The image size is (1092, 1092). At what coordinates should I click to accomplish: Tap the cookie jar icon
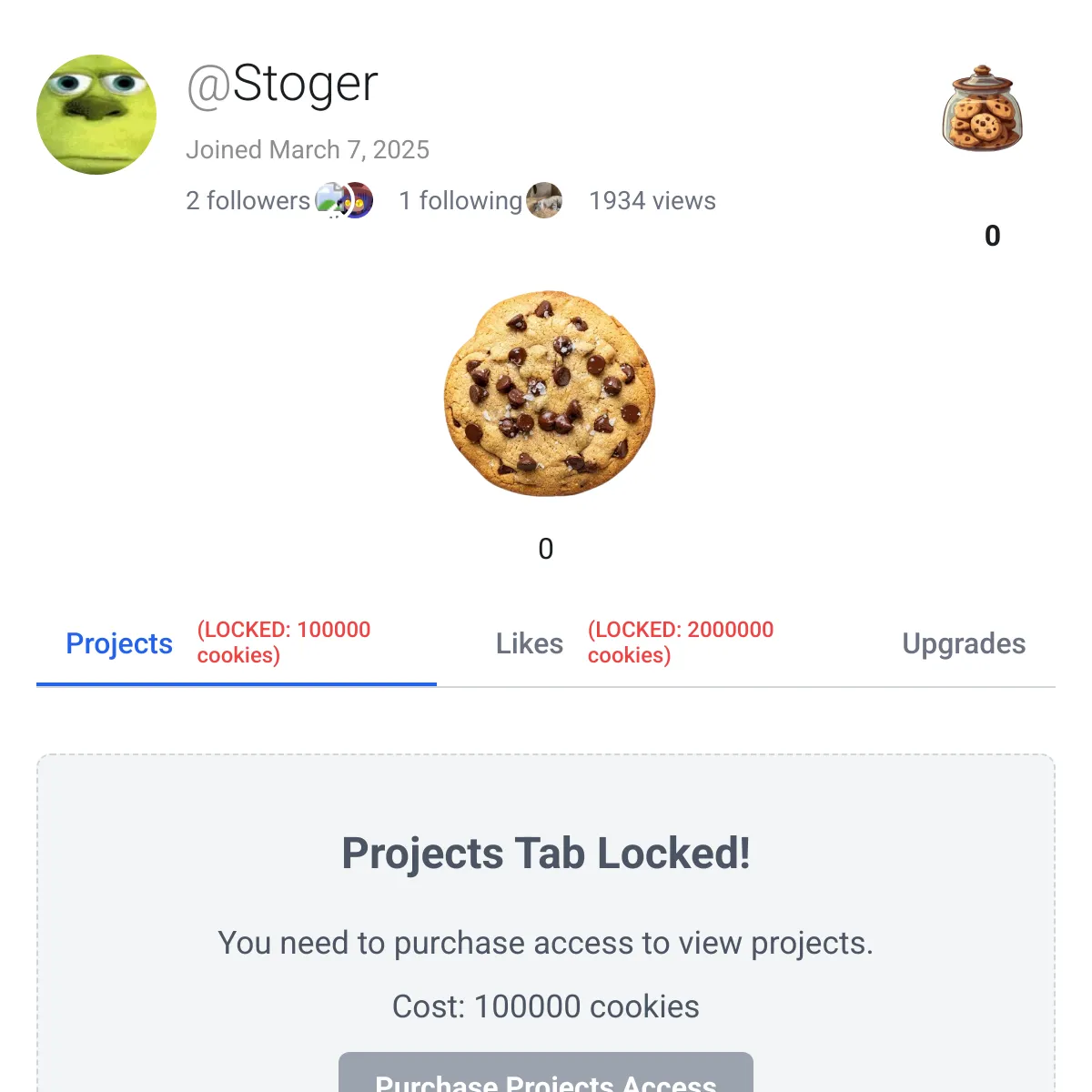982,109
